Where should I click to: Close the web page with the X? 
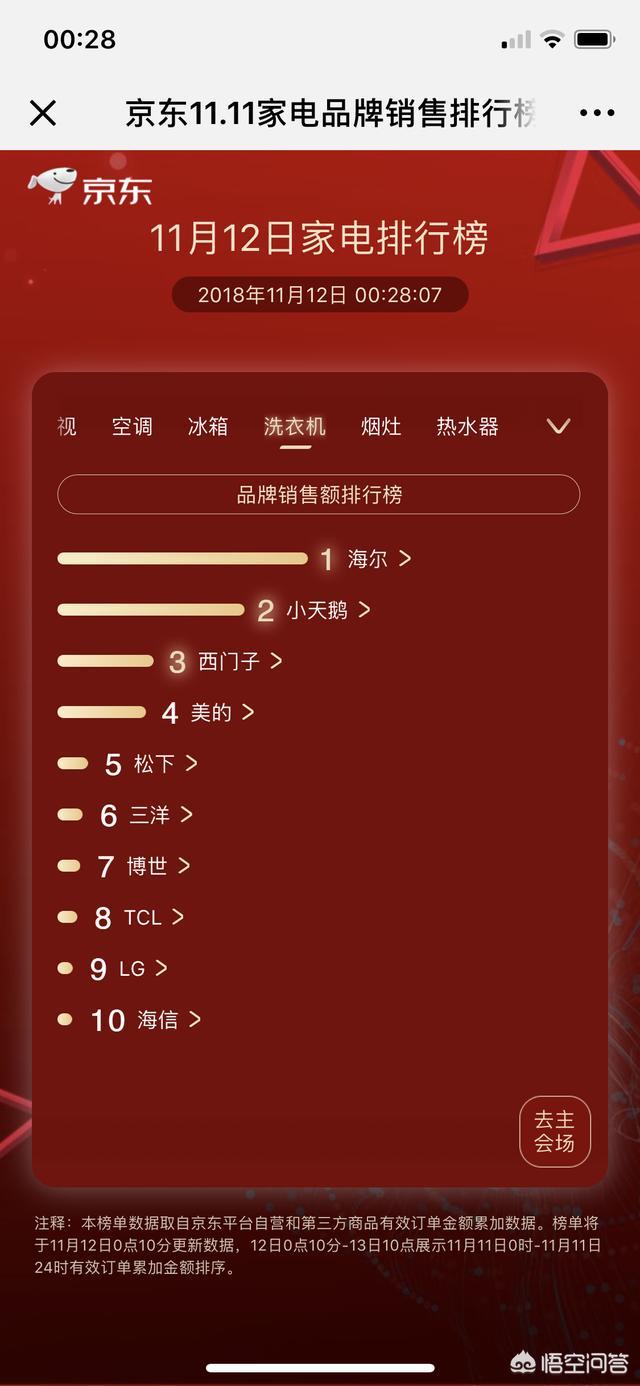(x=43, y=113)
